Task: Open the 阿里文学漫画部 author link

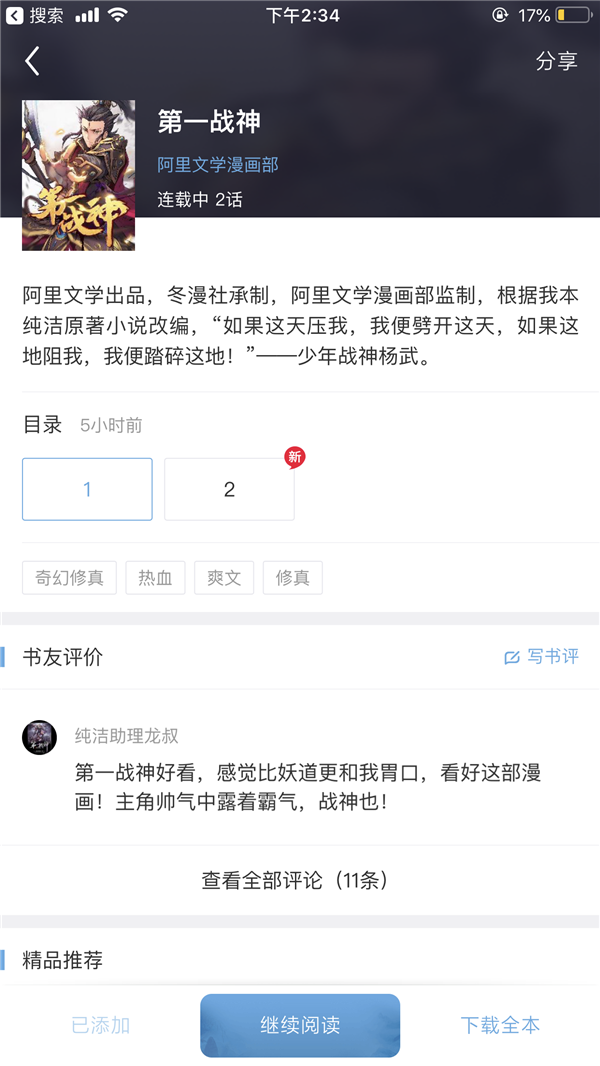Action: point(217,164)
